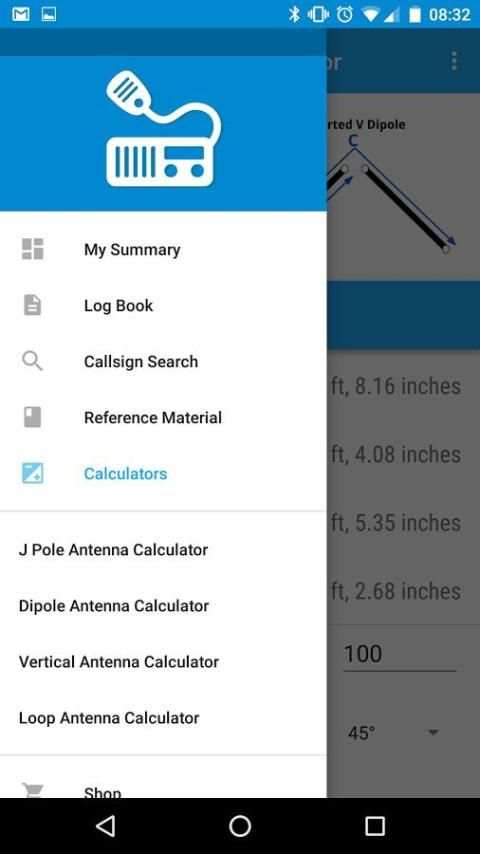Tap the field showing 100

click(x=399, y=654)
